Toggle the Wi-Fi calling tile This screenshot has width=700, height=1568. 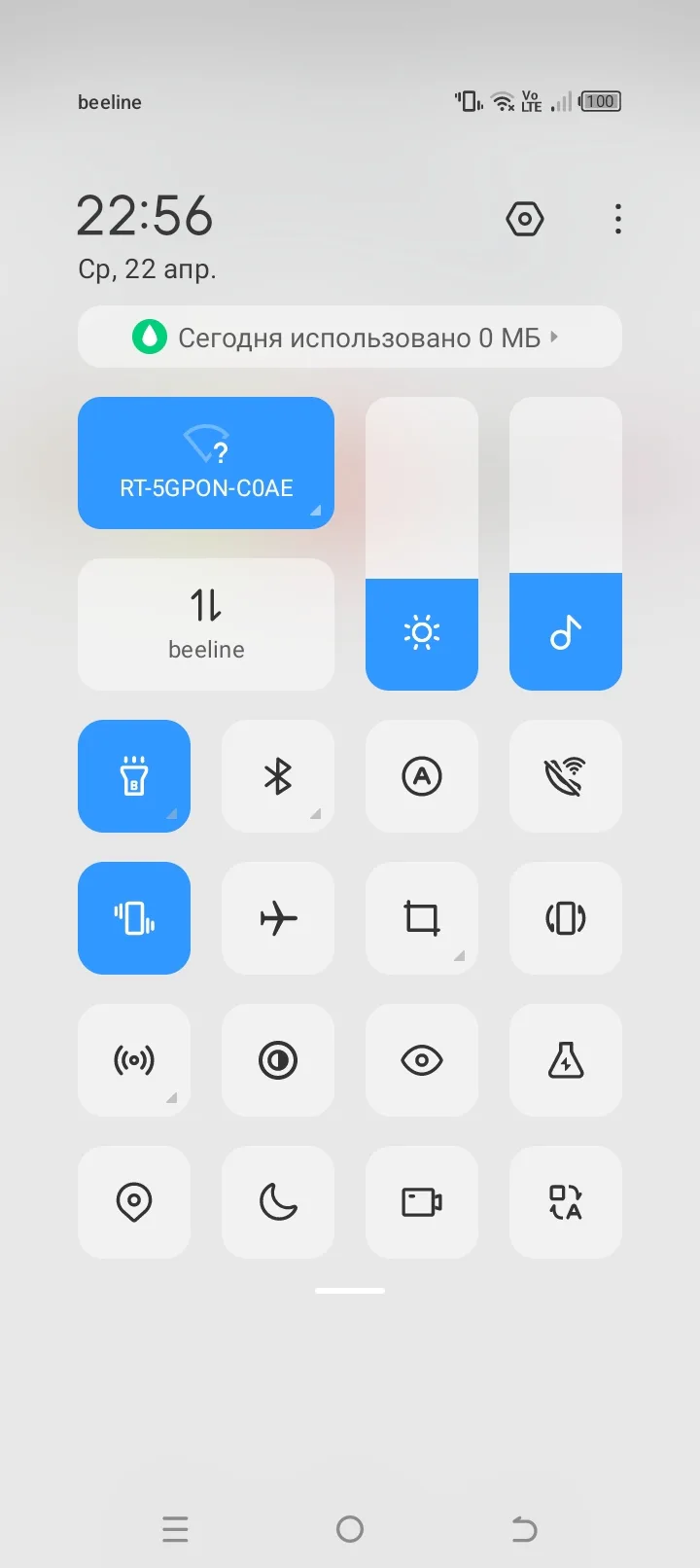566,776
